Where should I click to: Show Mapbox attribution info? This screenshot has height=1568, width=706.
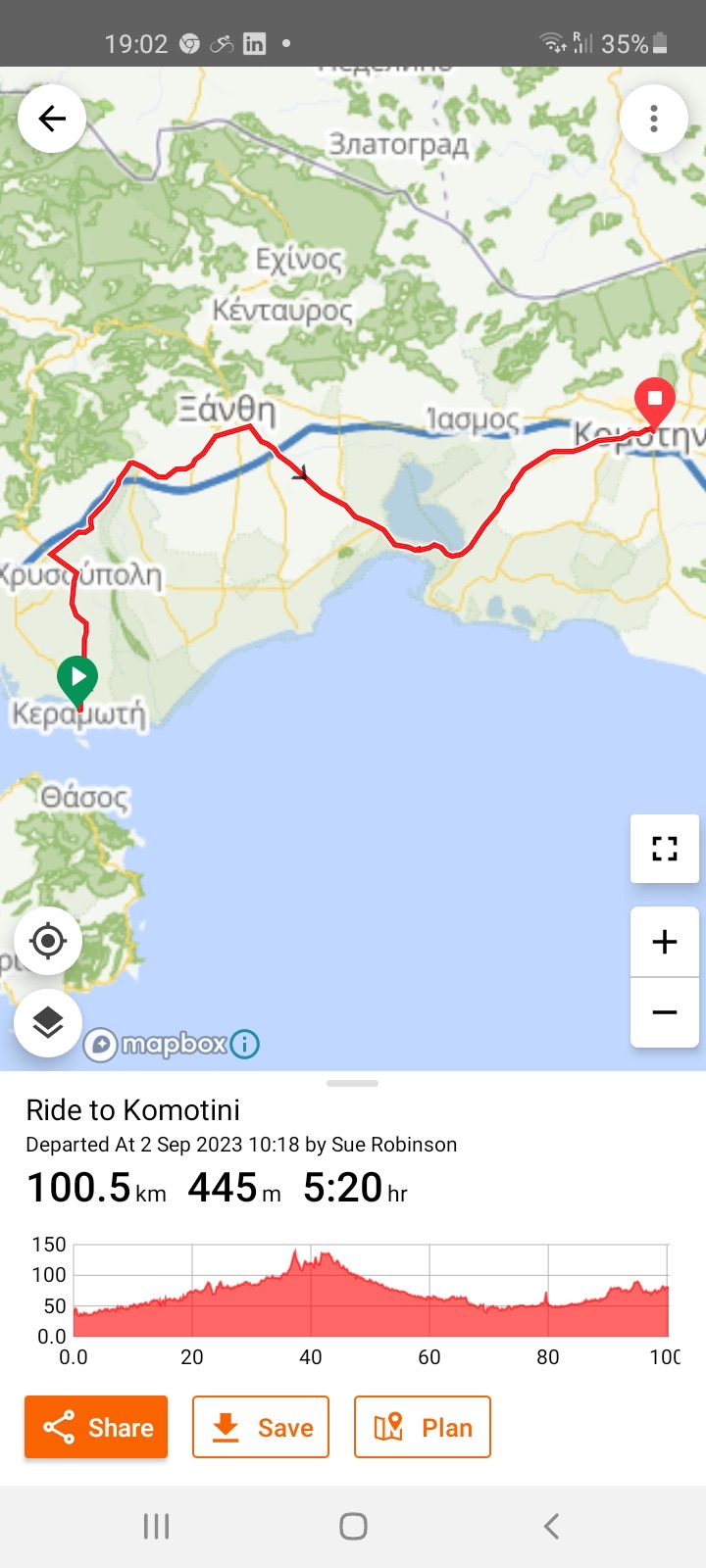tap(245, 1045)
